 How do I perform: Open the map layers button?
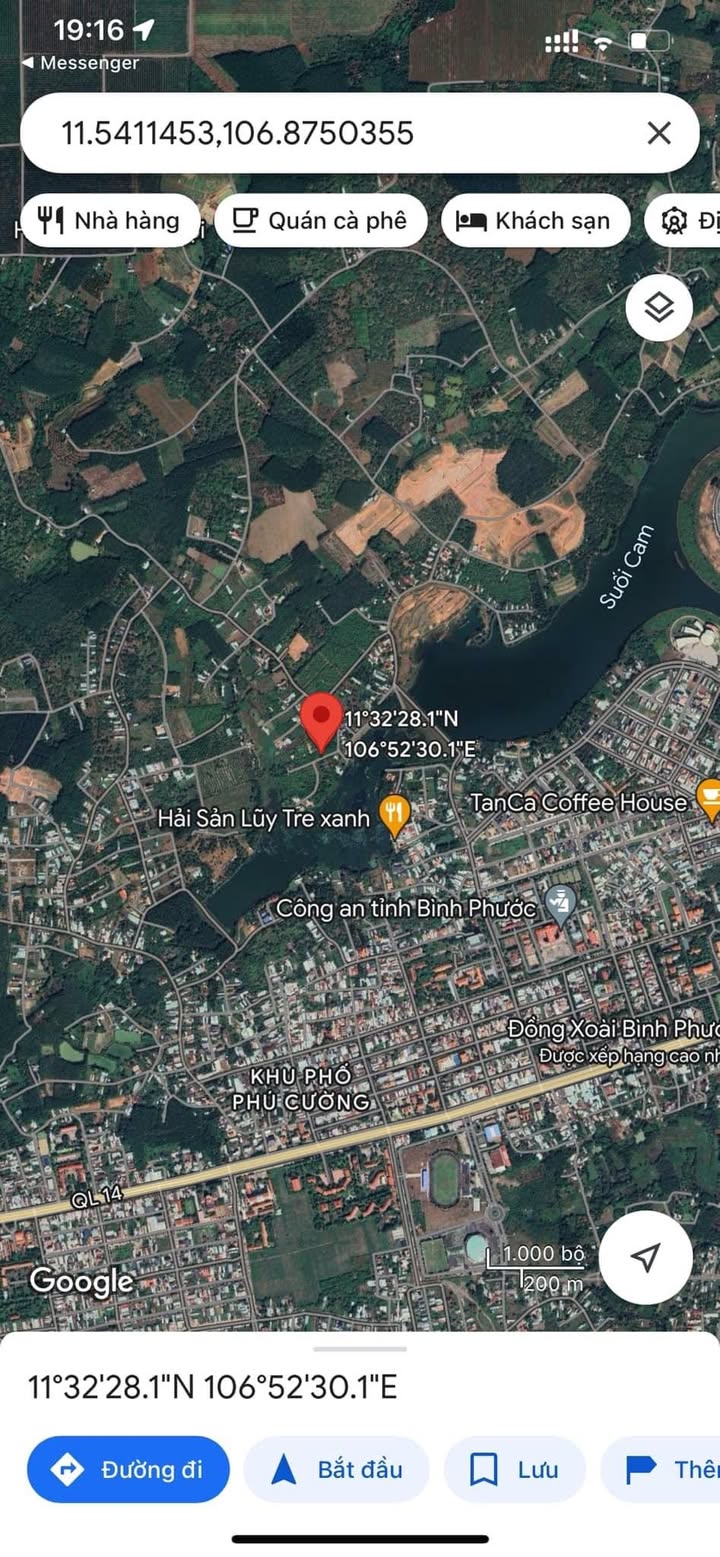click(659, 307)
